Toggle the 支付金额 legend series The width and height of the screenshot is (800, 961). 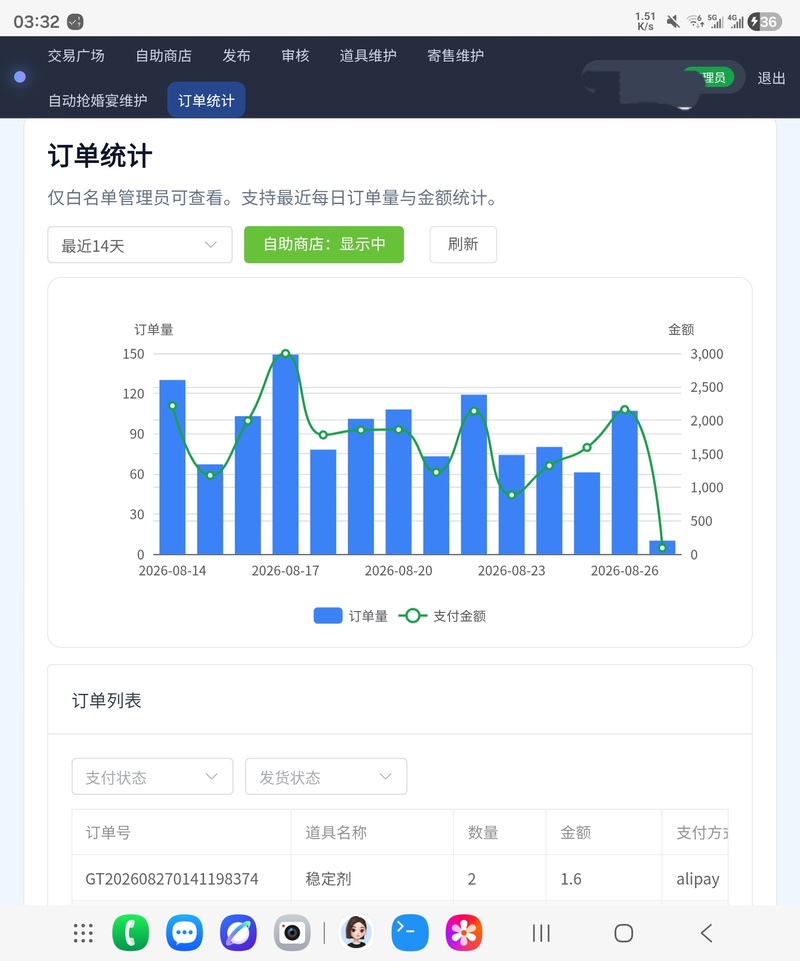tap(442, 616)
